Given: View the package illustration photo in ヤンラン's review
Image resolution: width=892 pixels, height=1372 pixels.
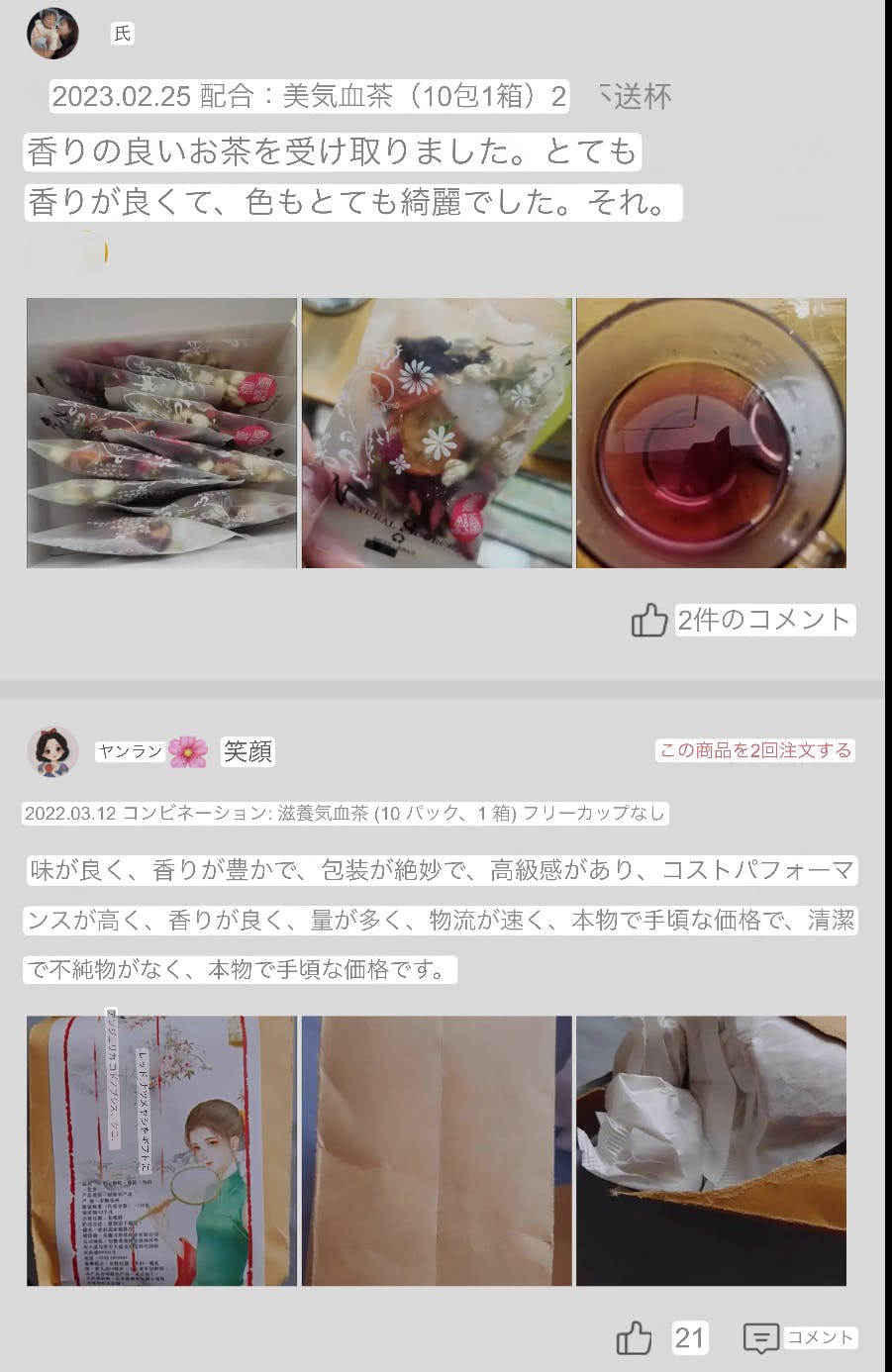Looking at the screenshot, I should click(161, 1150).
